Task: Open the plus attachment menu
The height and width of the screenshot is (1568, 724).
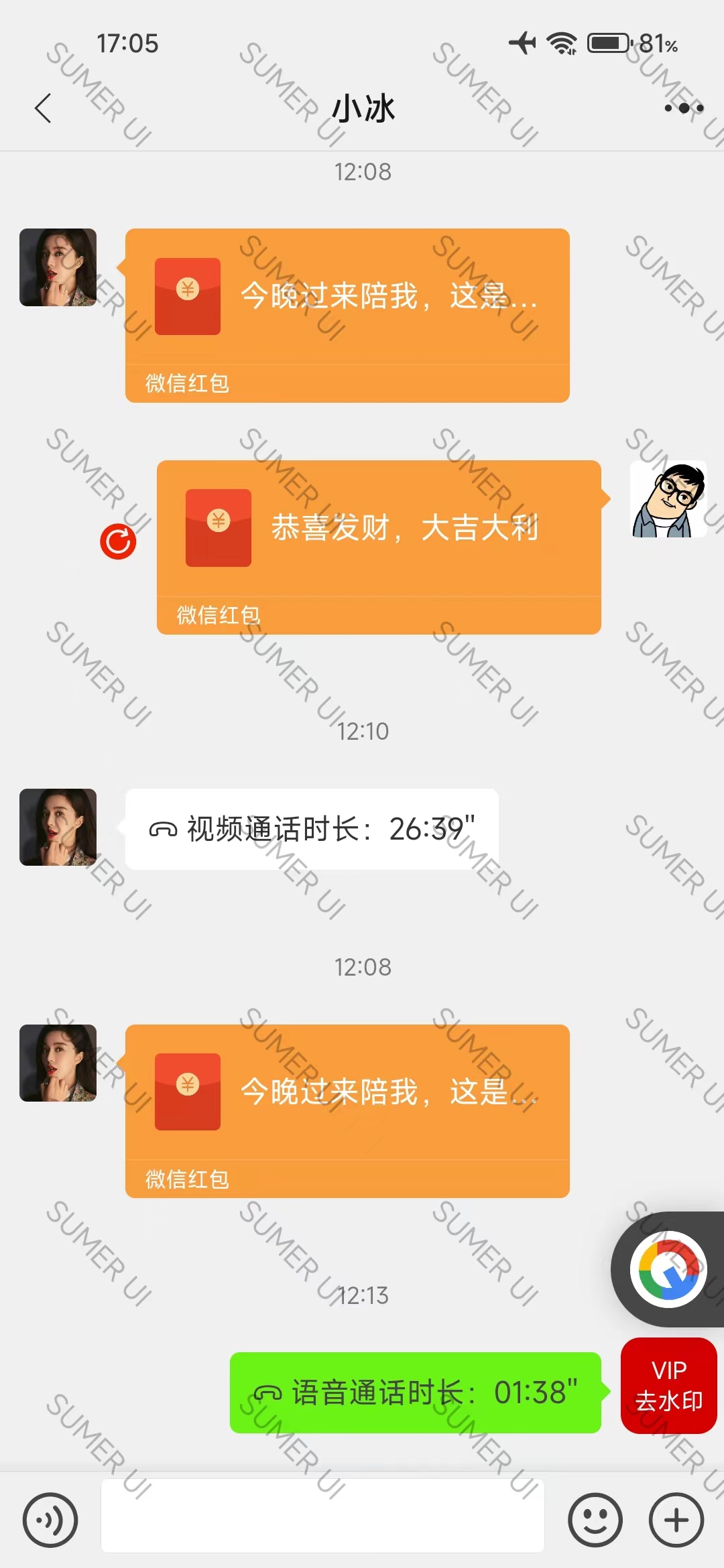Action: [x=676, y=1520]
